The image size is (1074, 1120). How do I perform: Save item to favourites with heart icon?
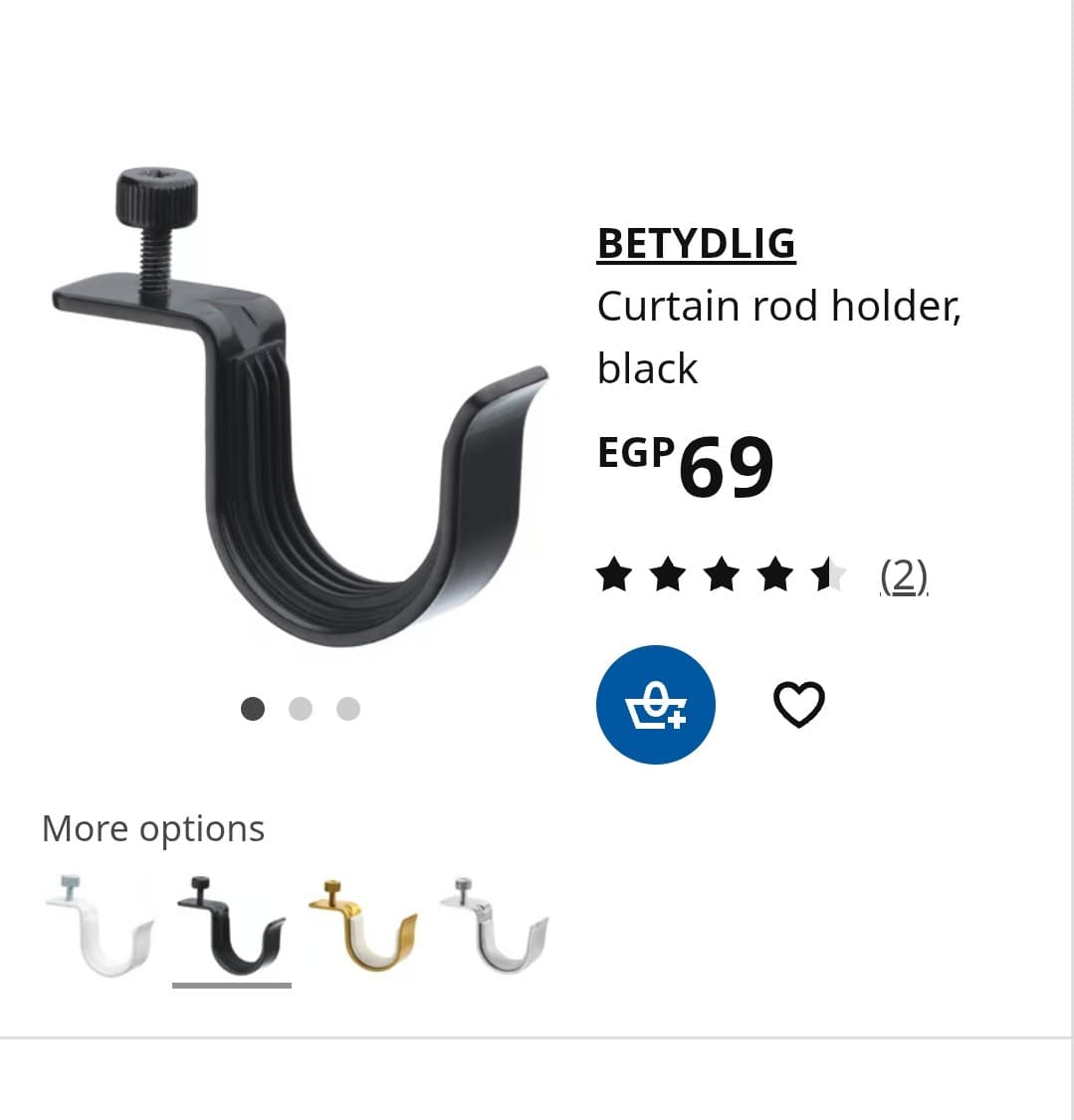(x=798, y=705)
